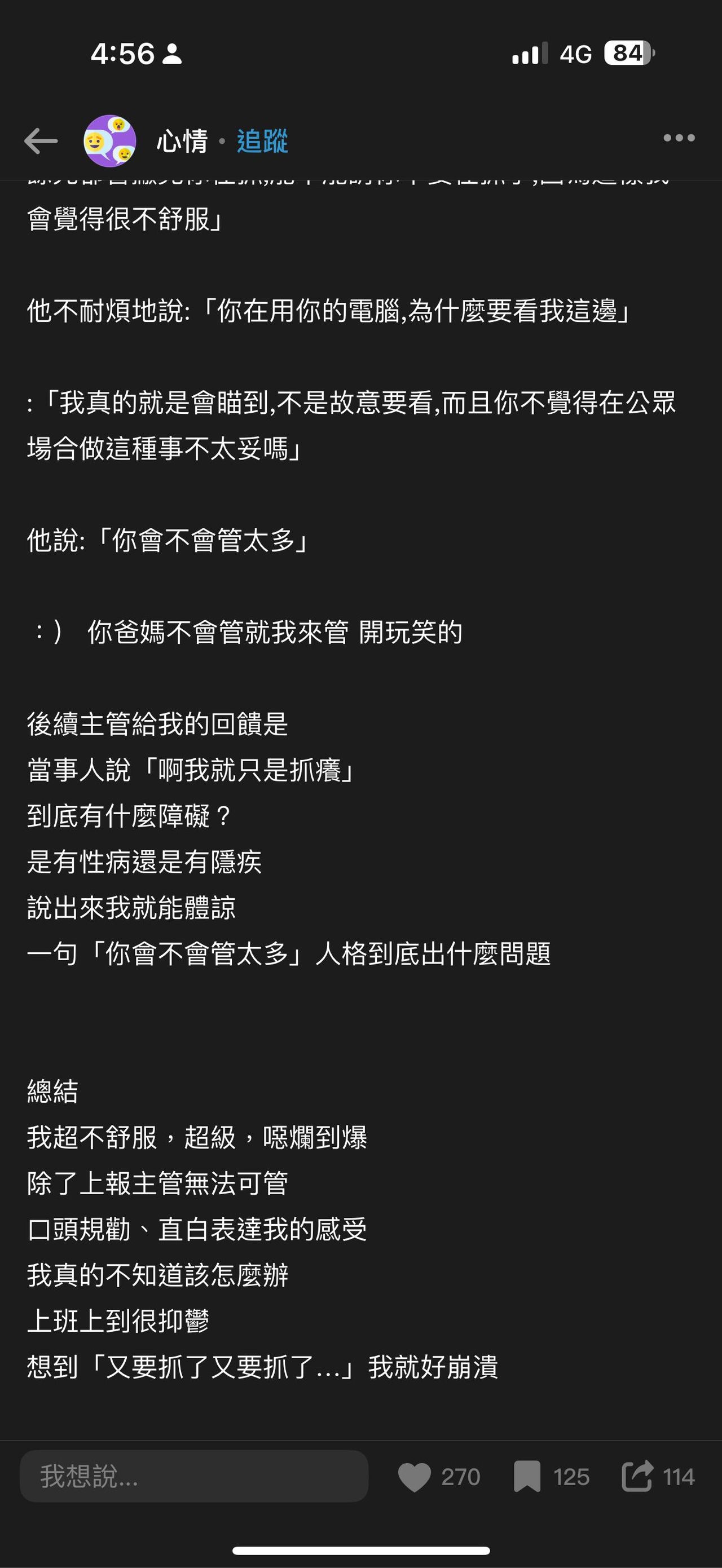The image size is (722, 1568).
Task: Share this post
Action: [x=637, y=1476]
